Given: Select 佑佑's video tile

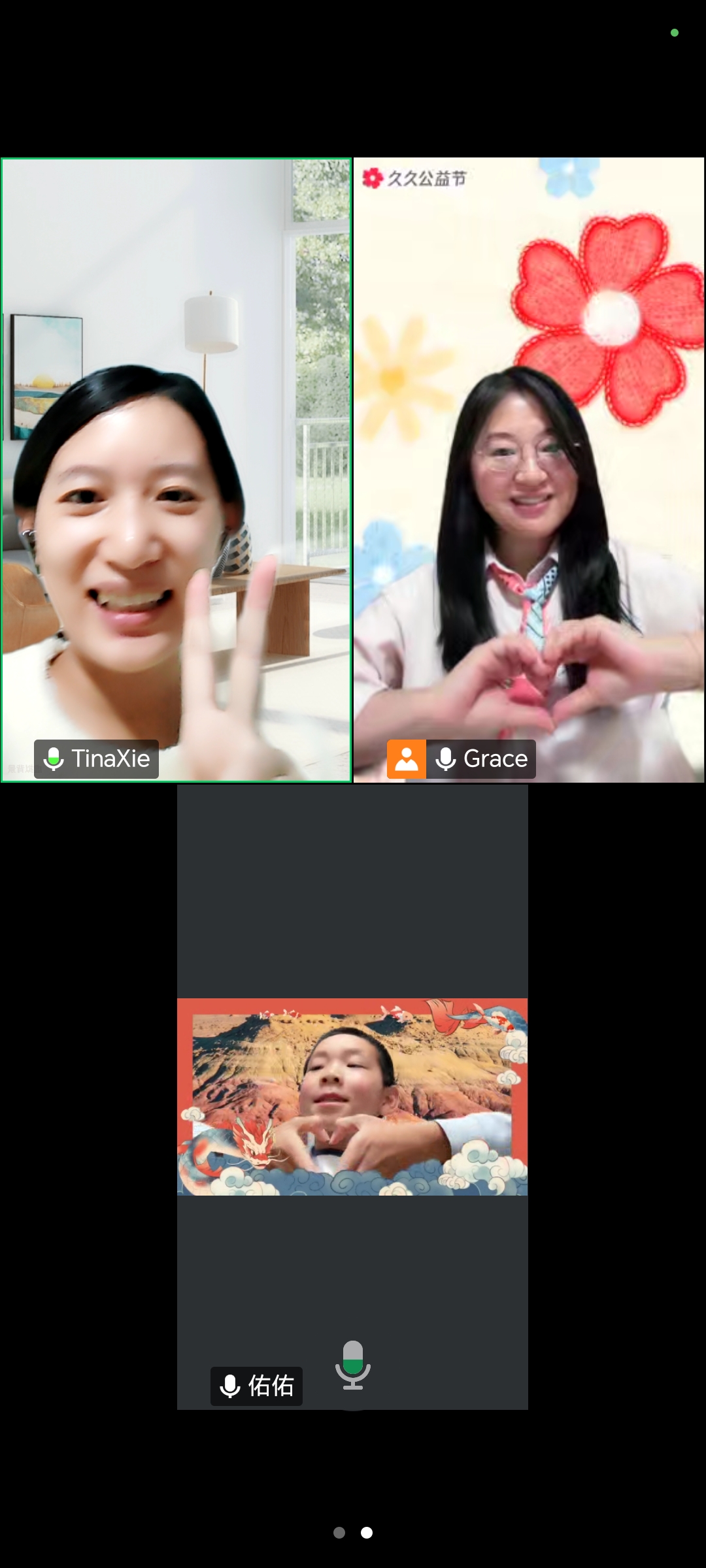Looking at the screenshot, I should (x=352, y=1097).
